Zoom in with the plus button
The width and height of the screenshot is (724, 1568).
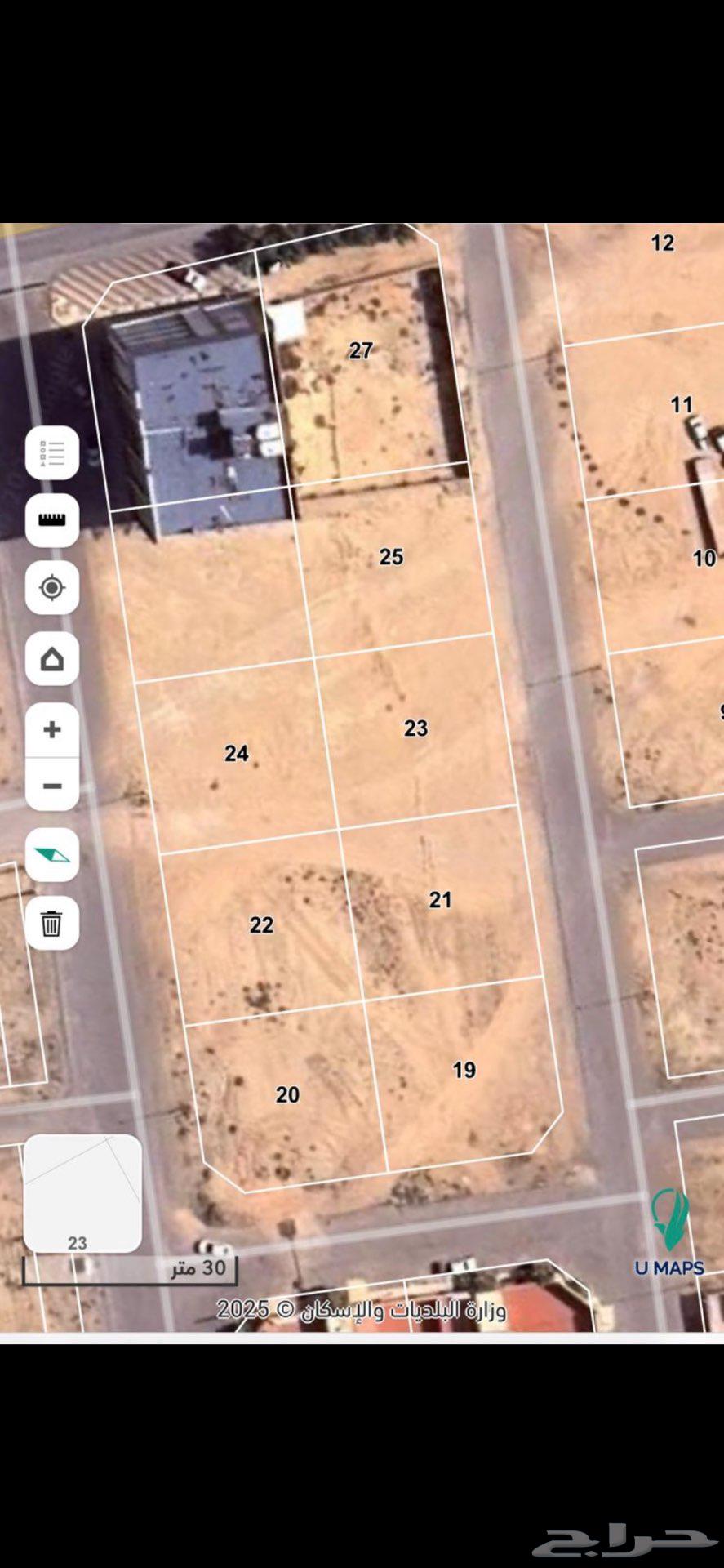pos(52,729)
